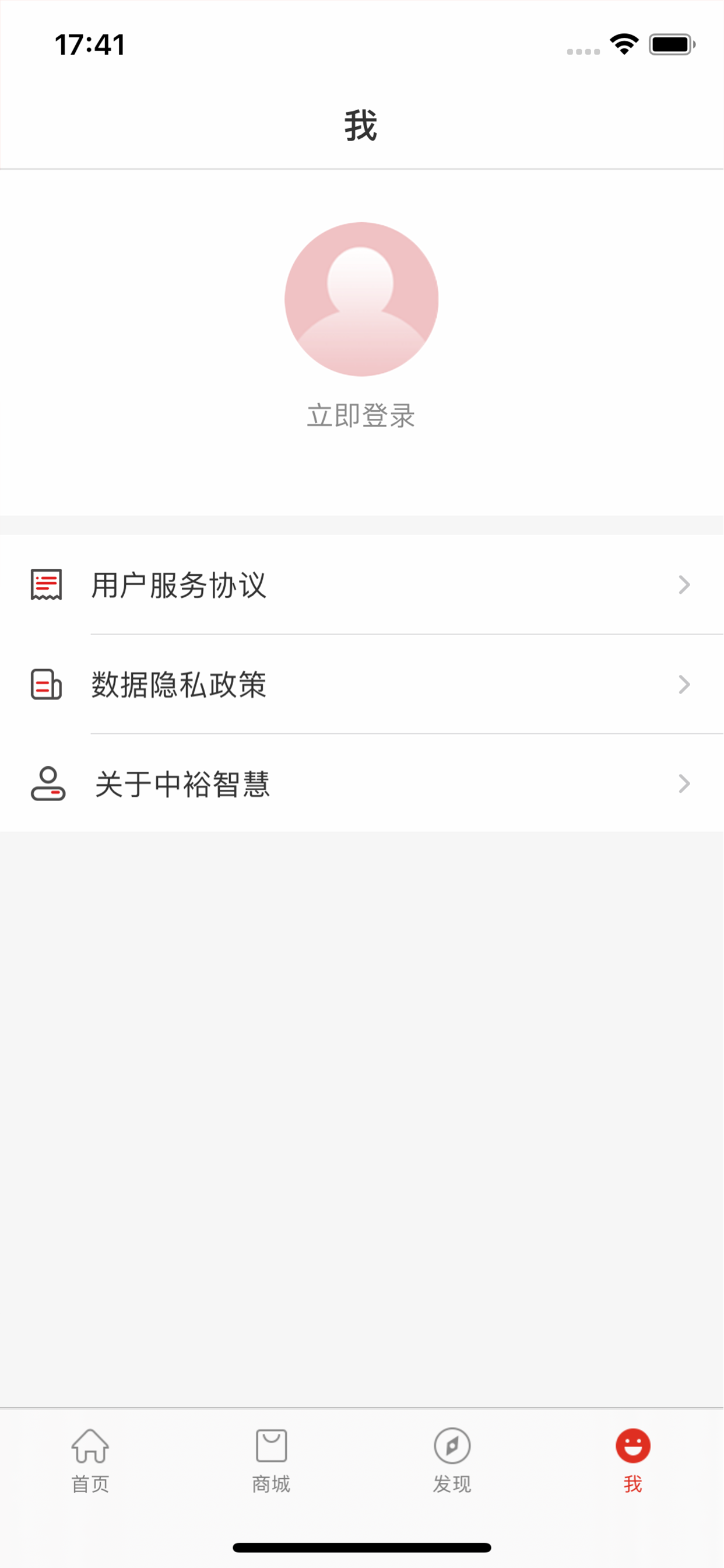Open 关于中裕智慧
Screen dimensions: 724x1568
tap(362, 783)
